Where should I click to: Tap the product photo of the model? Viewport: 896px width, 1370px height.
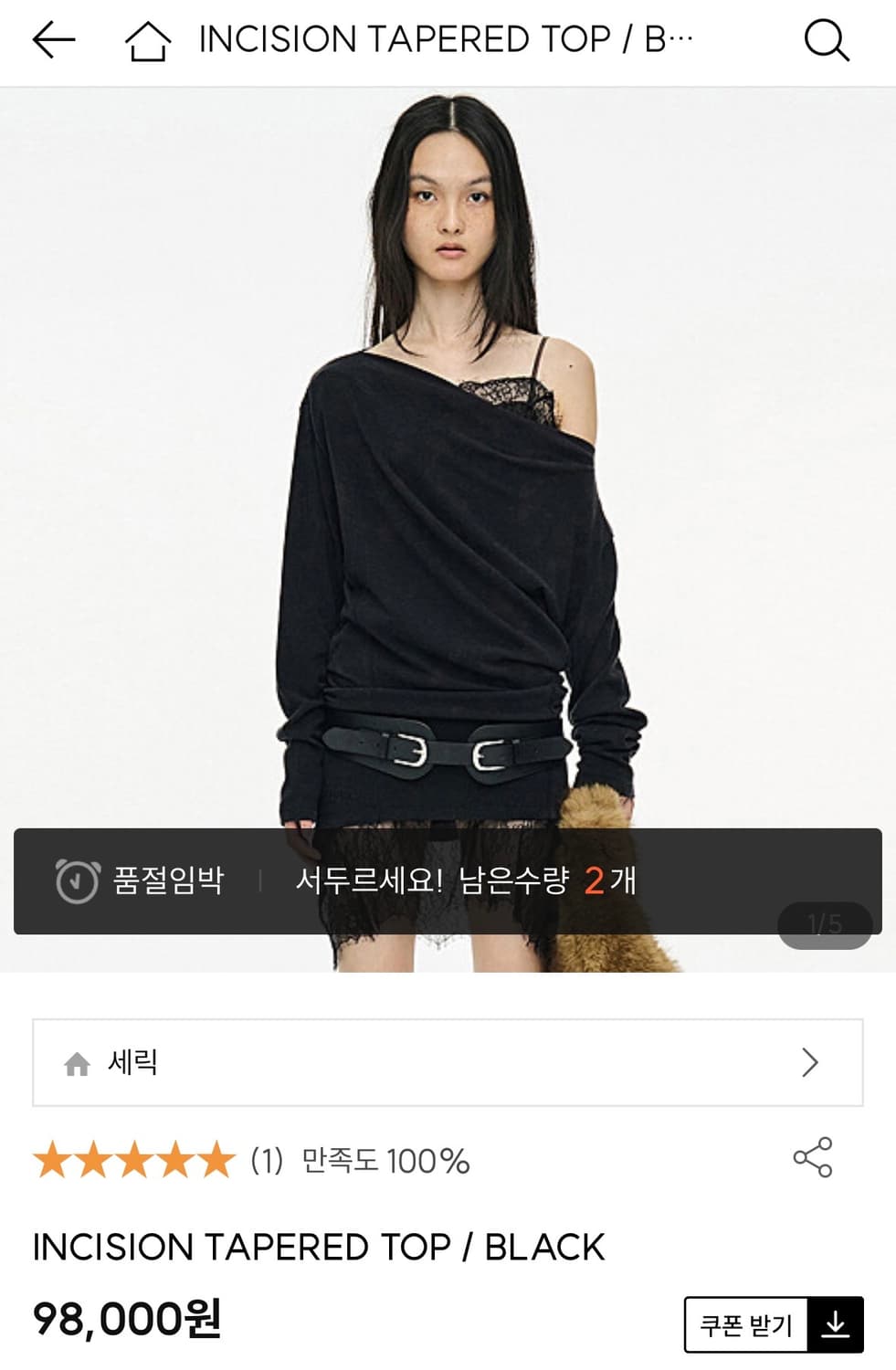pyautogui.click(x=448, y=457)
